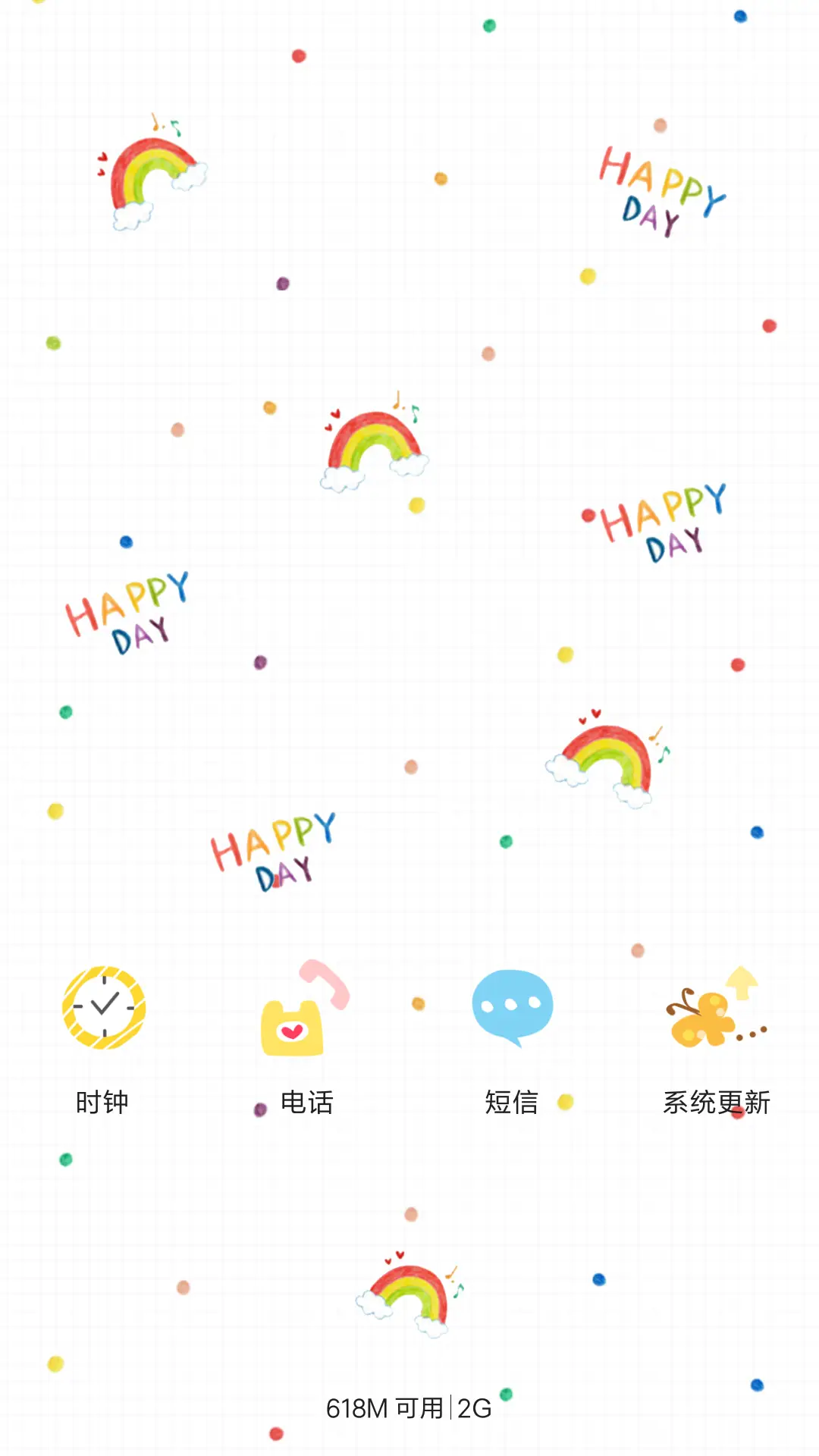Tap the rainbow doodle in the screen center
This screenshot has width=819, height=1456.
pyautogui.click(x=375, y=444)
